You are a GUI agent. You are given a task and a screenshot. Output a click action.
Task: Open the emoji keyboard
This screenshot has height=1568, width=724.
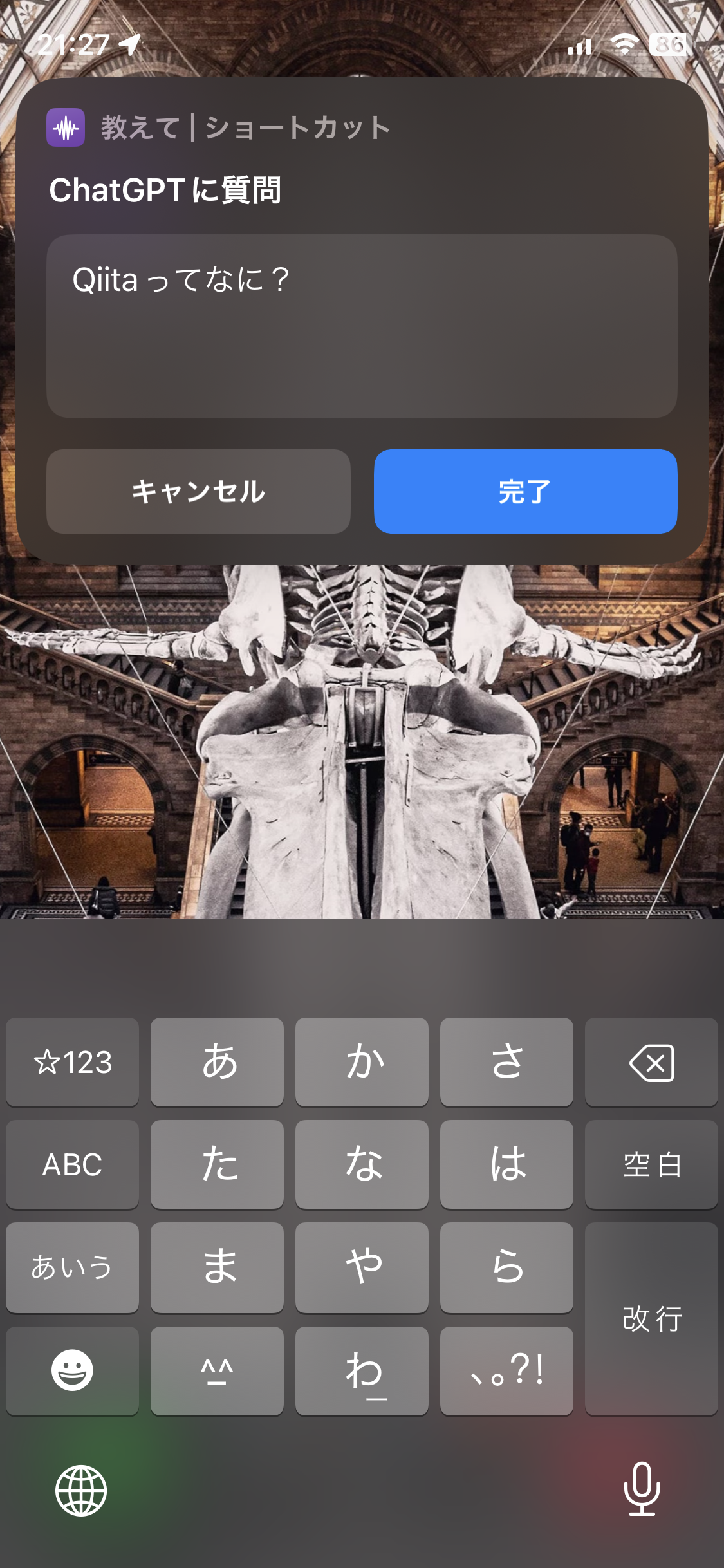72,1370
